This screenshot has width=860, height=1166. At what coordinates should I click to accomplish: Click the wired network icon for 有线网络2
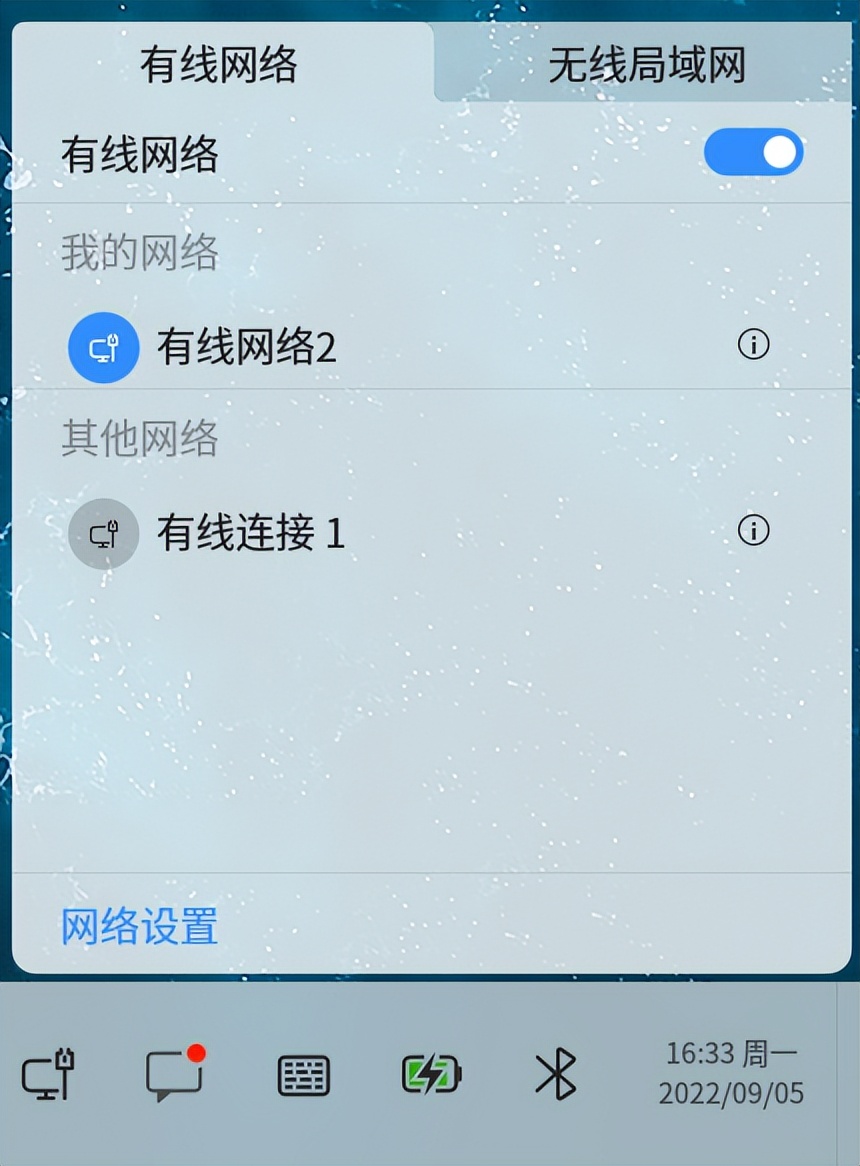point(102,347)
